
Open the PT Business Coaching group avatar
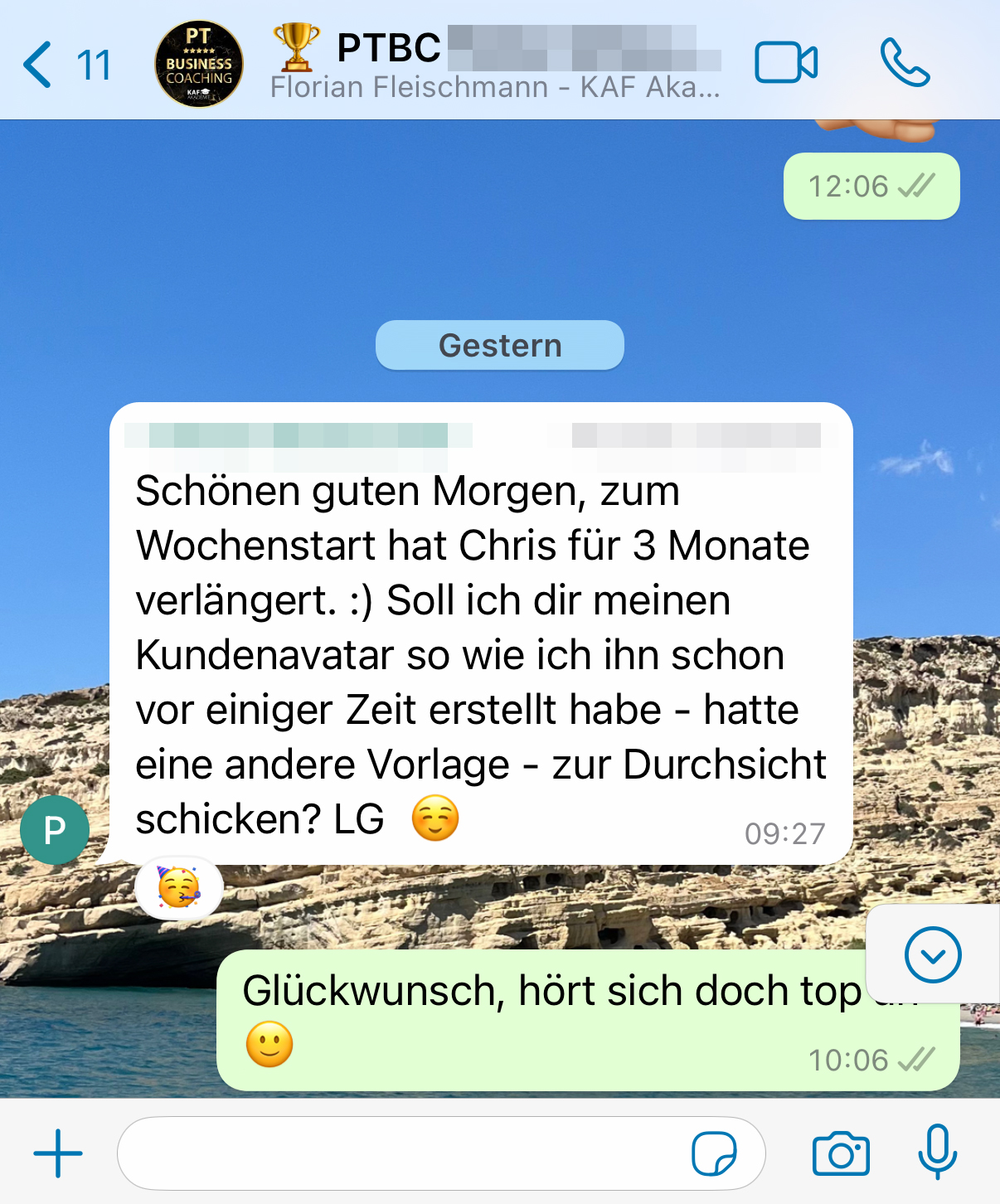coord(199,65)
